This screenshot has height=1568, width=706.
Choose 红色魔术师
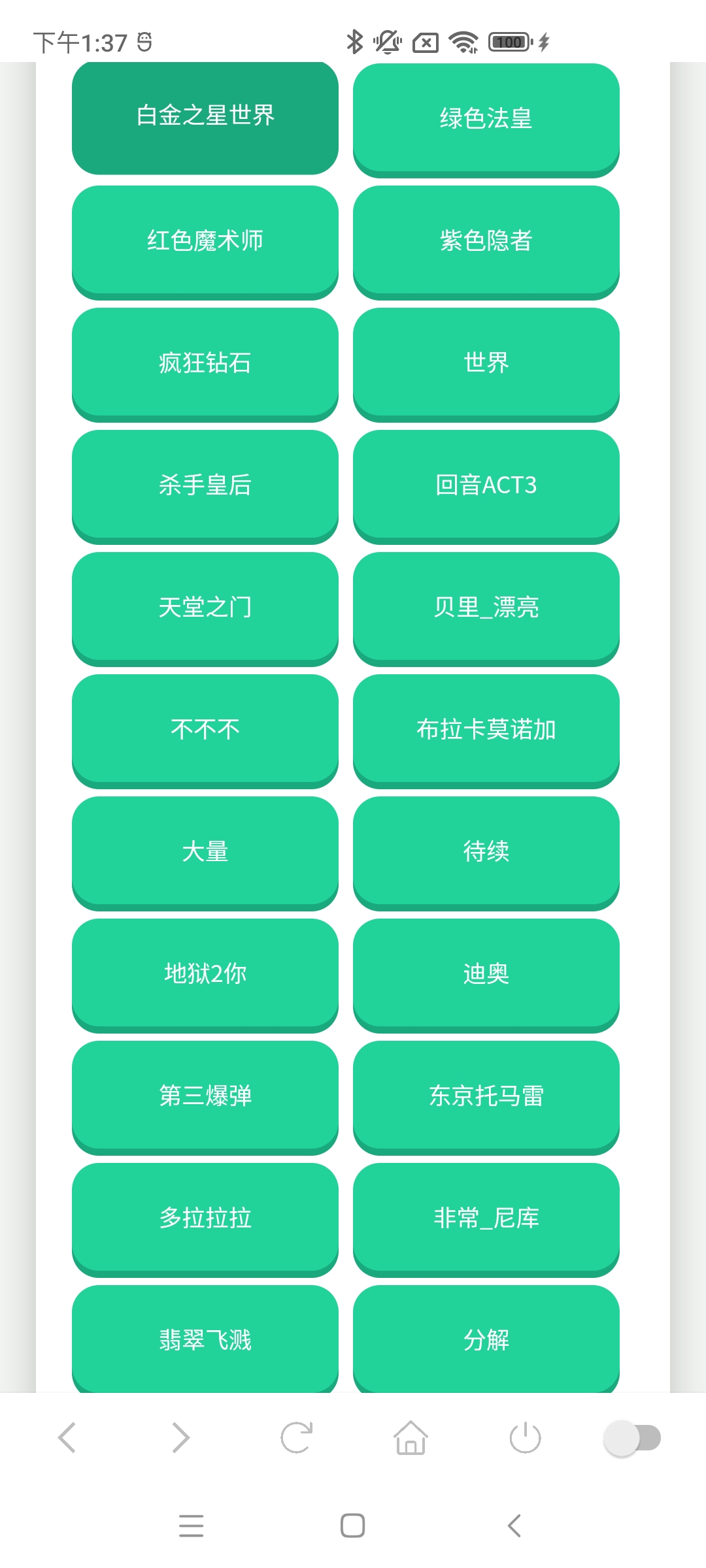206,240
